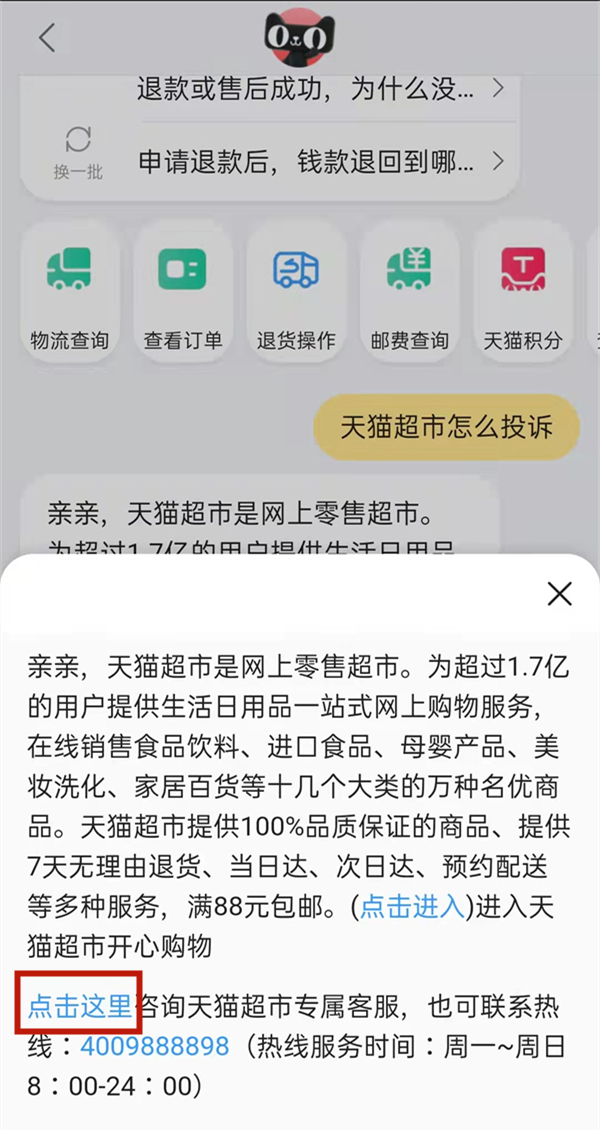600x1130 pixels.
Task: Open question 退款或售后成功，为什么没…
Action: [320, 89]
